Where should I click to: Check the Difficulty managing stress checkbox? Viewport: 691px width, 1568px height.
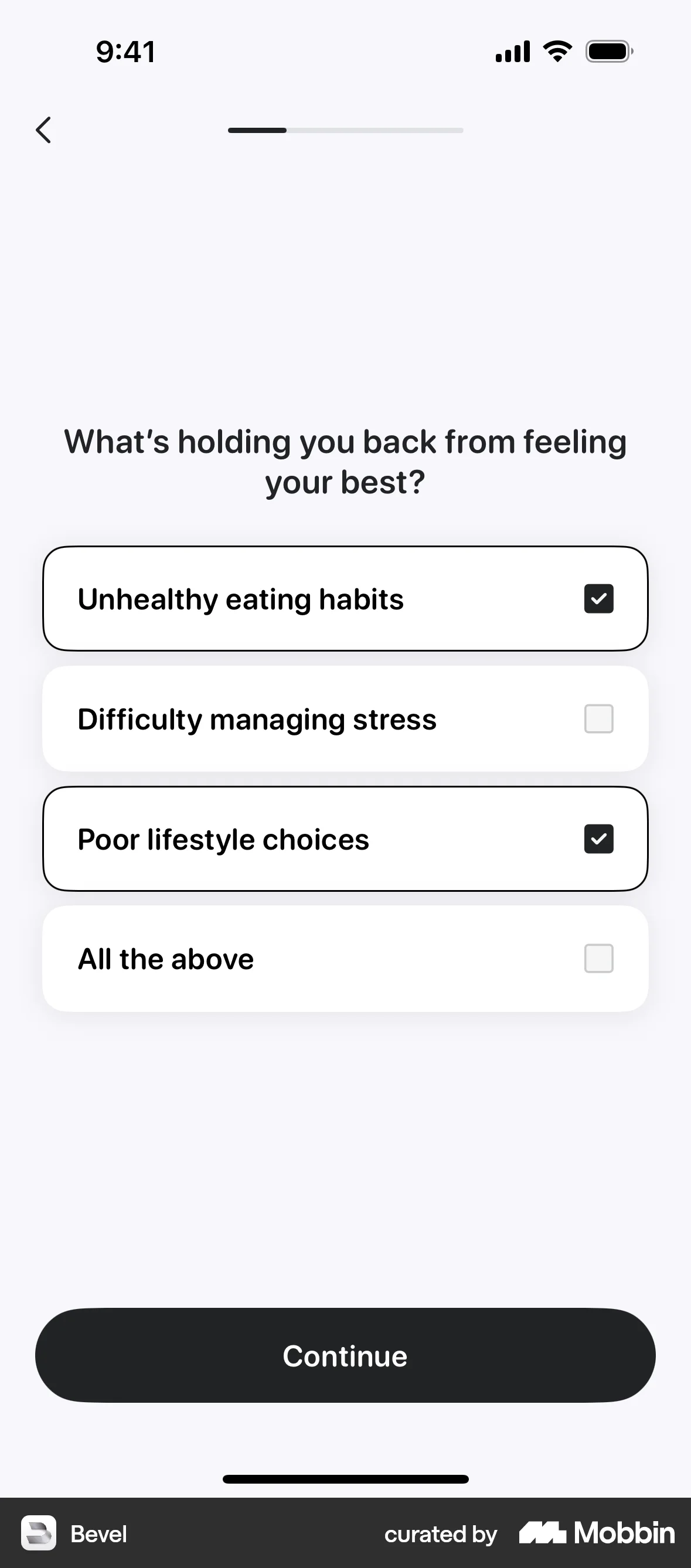pyautogui.click(x=598, y=719)
